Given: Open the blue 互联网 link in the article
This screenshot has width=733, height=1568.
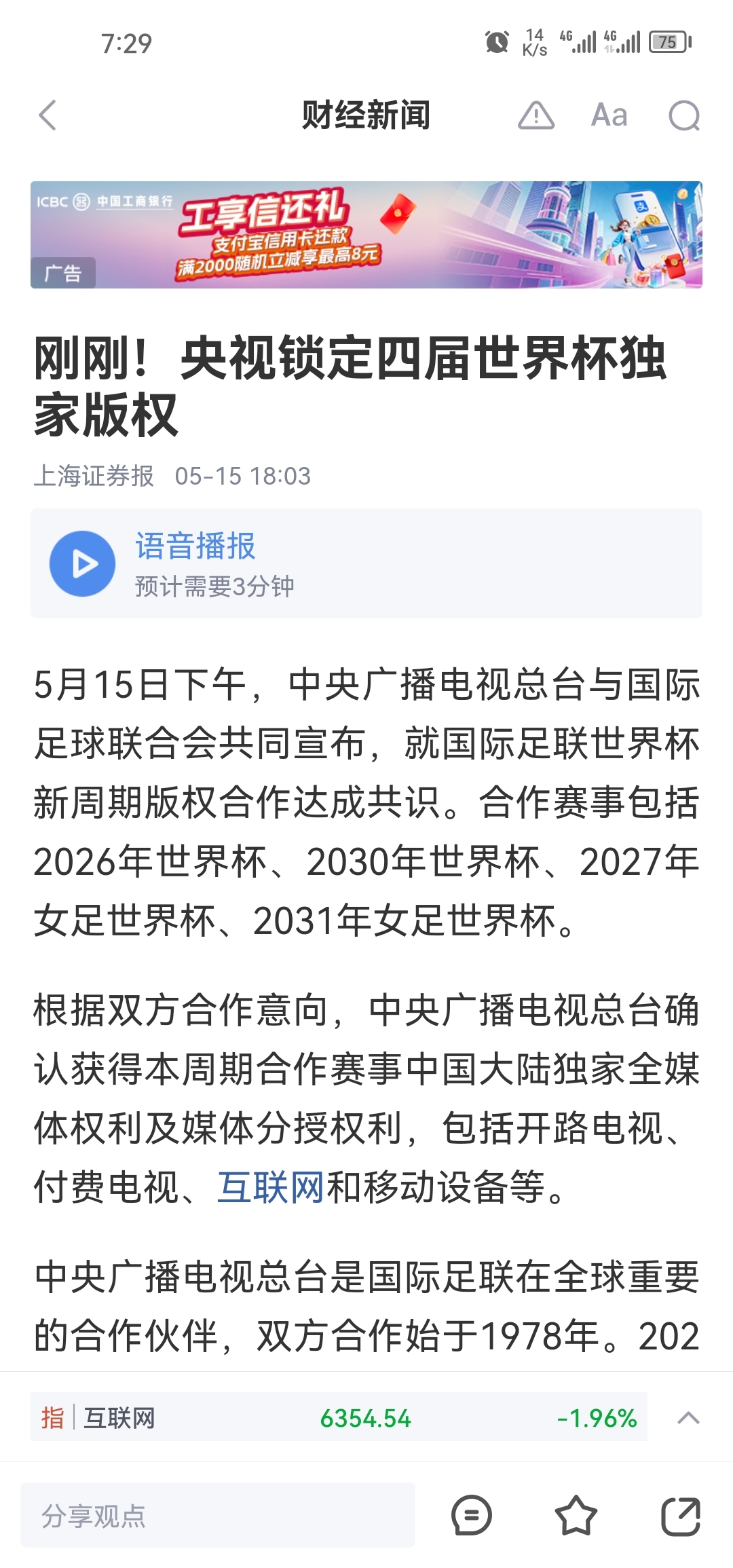Looking at the screenshot, I should click(x=270, y=1187).
